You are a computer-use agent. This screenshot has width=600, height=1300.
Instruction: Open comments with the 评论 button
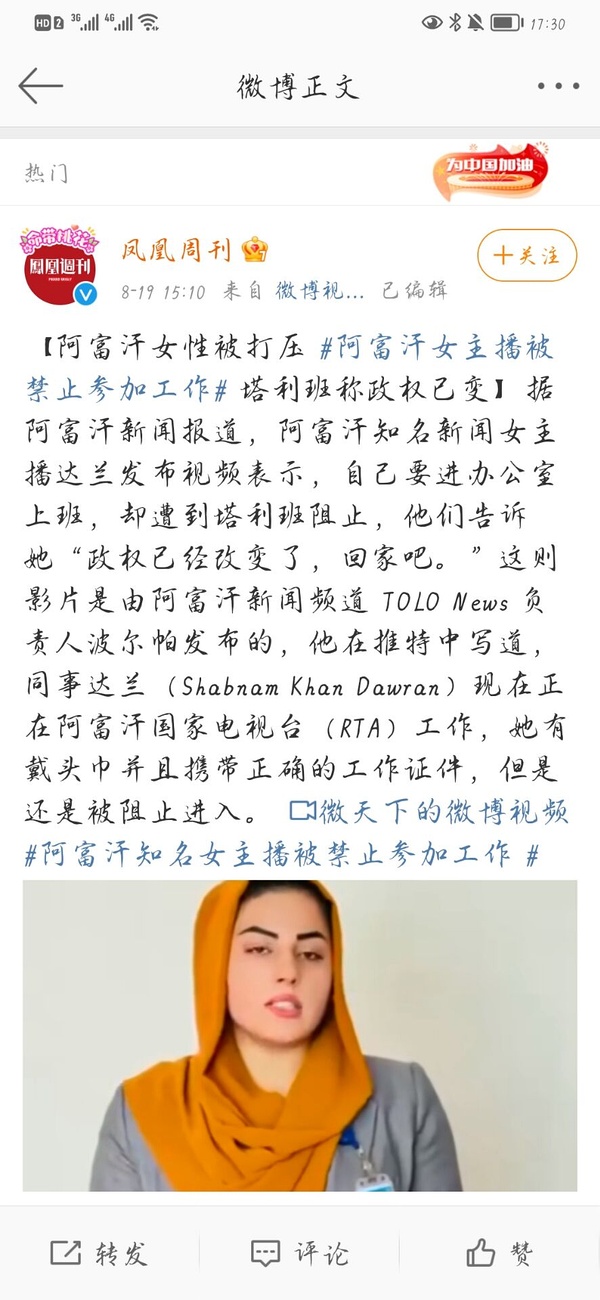[x=299, y=1253]
